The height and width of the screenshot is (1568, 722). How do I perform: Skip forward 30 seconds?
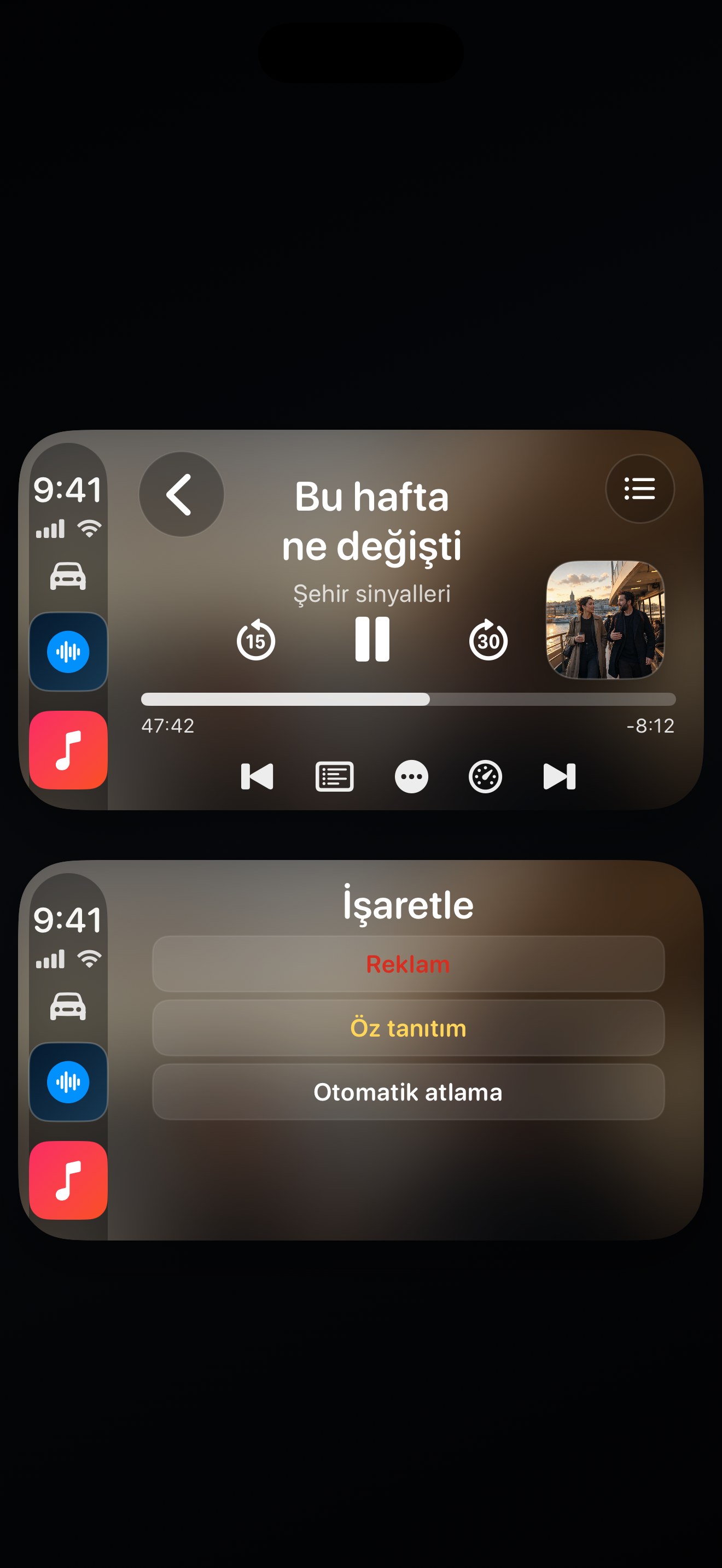pyautogui.click(x=488, y=640)
